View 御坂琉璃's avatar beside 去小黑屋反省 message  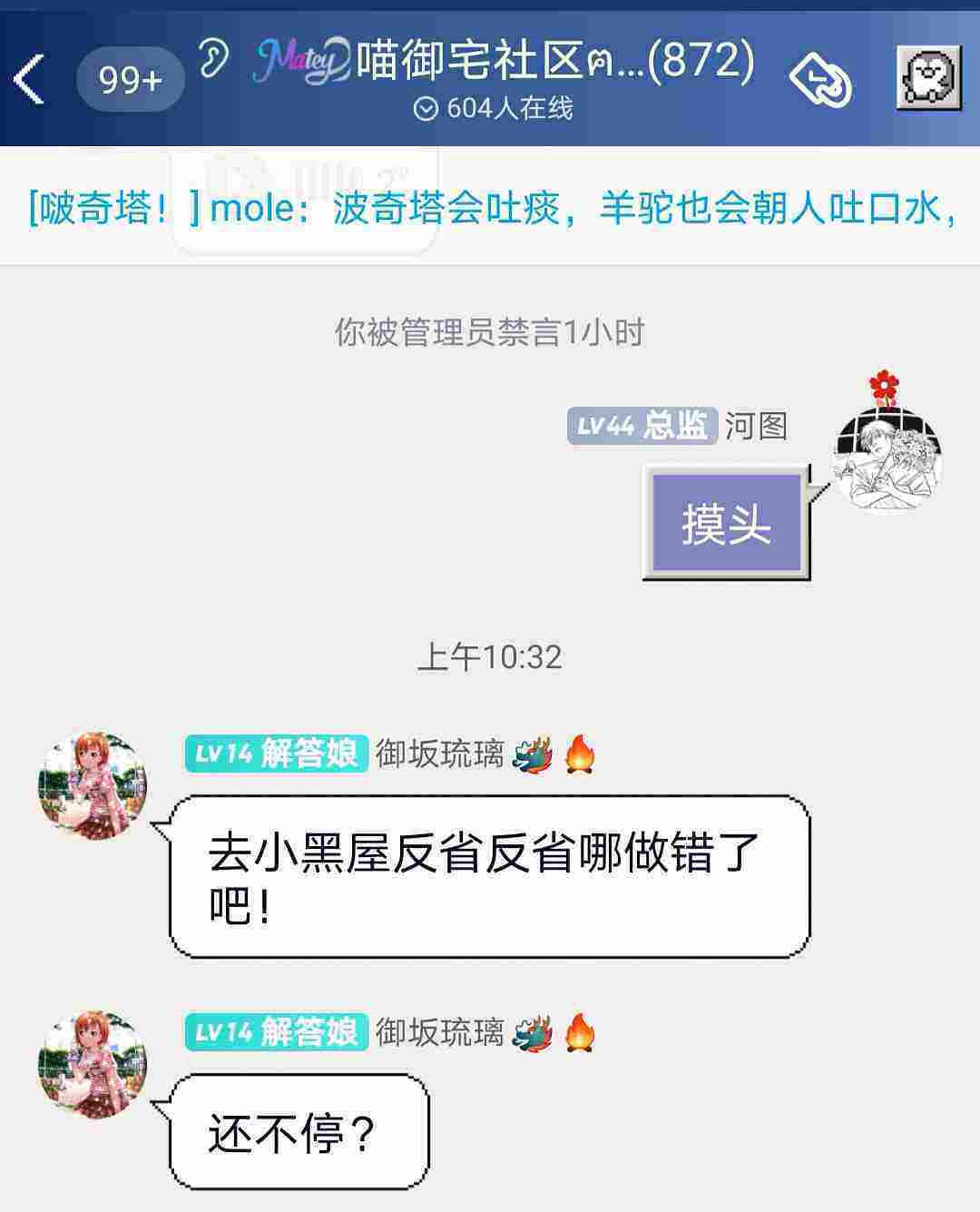click(93, 786)
